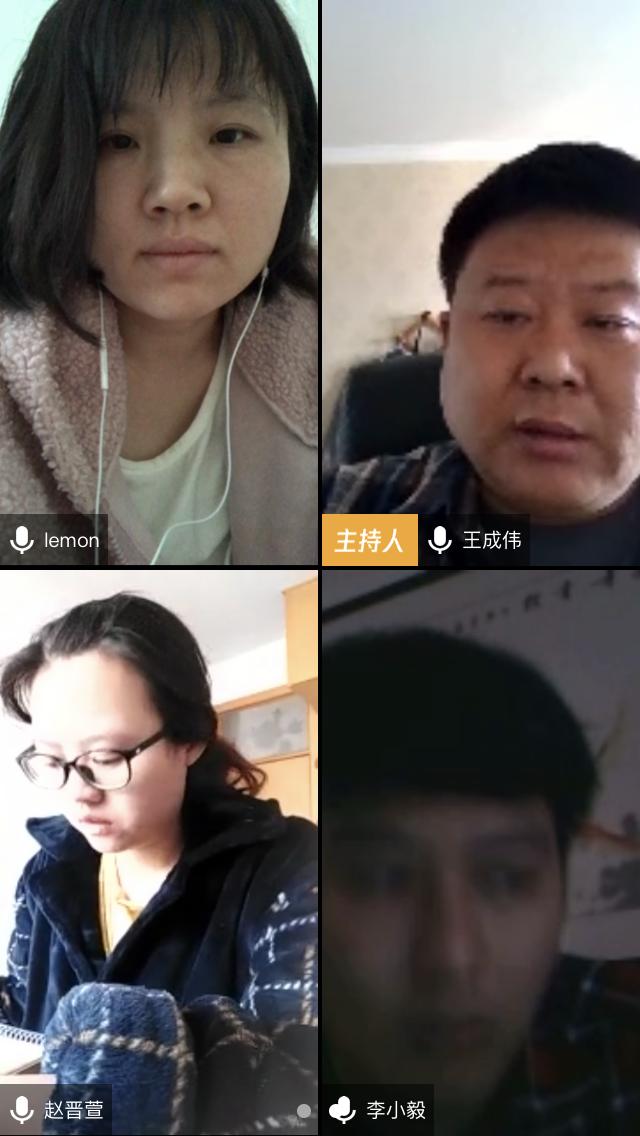Select host 王成伟's video tile
This screenshot has height=1136, width=640.
pyautogui.click(x=480, y=282)
